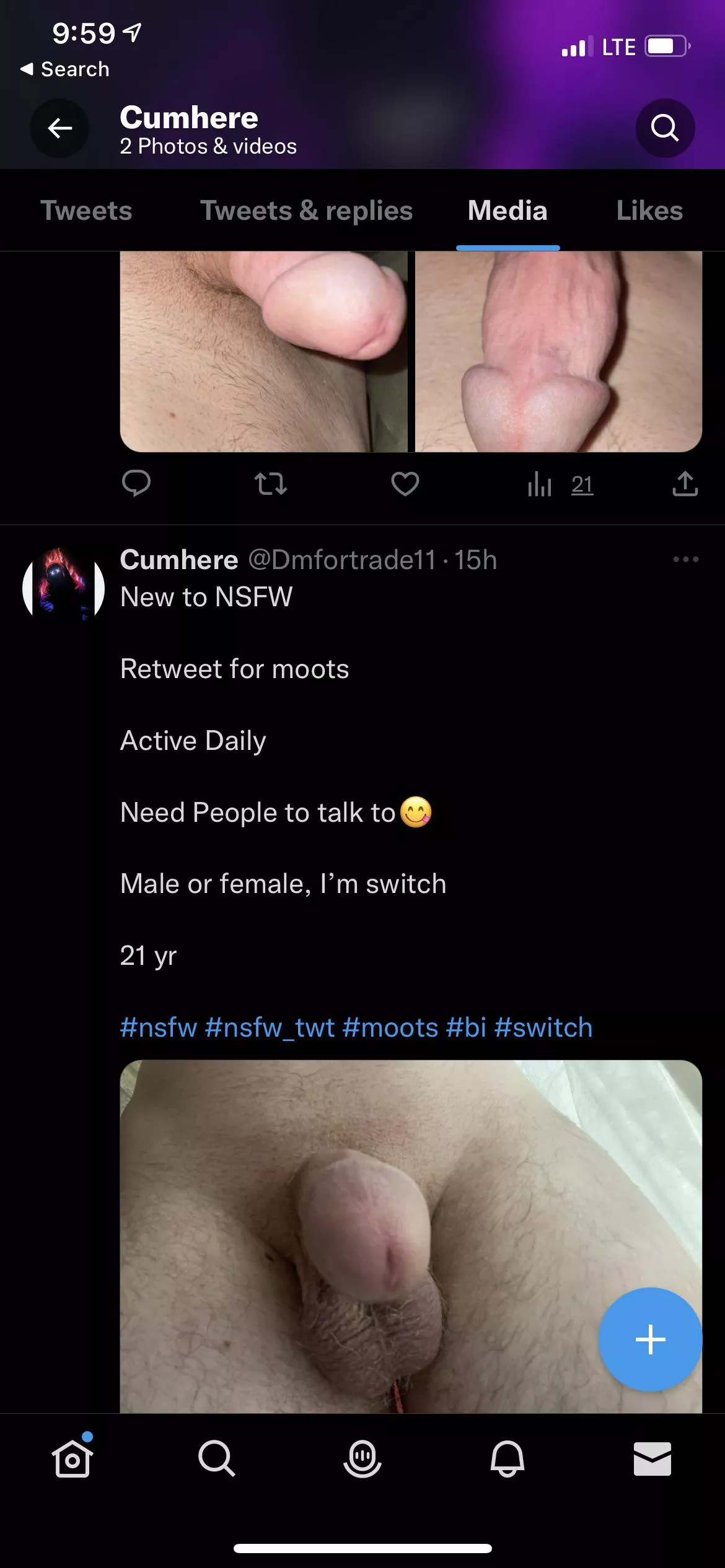Open the profile picture beside the 15h tweet
Viewport: 725px width, 1568px height.
[x=63, y=585]
